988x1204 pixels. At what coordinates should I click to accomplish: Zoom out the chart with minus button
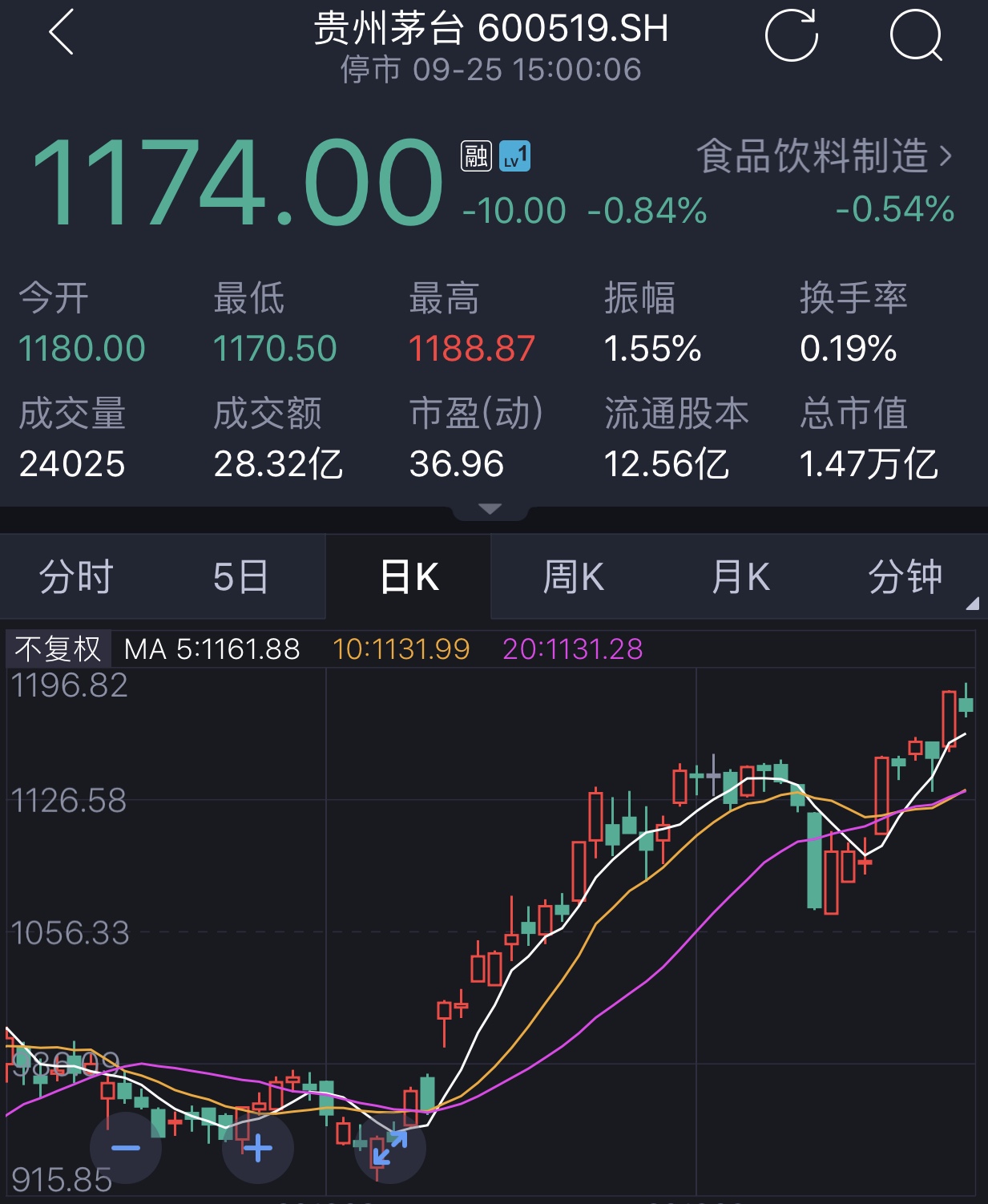[126, 1148]
